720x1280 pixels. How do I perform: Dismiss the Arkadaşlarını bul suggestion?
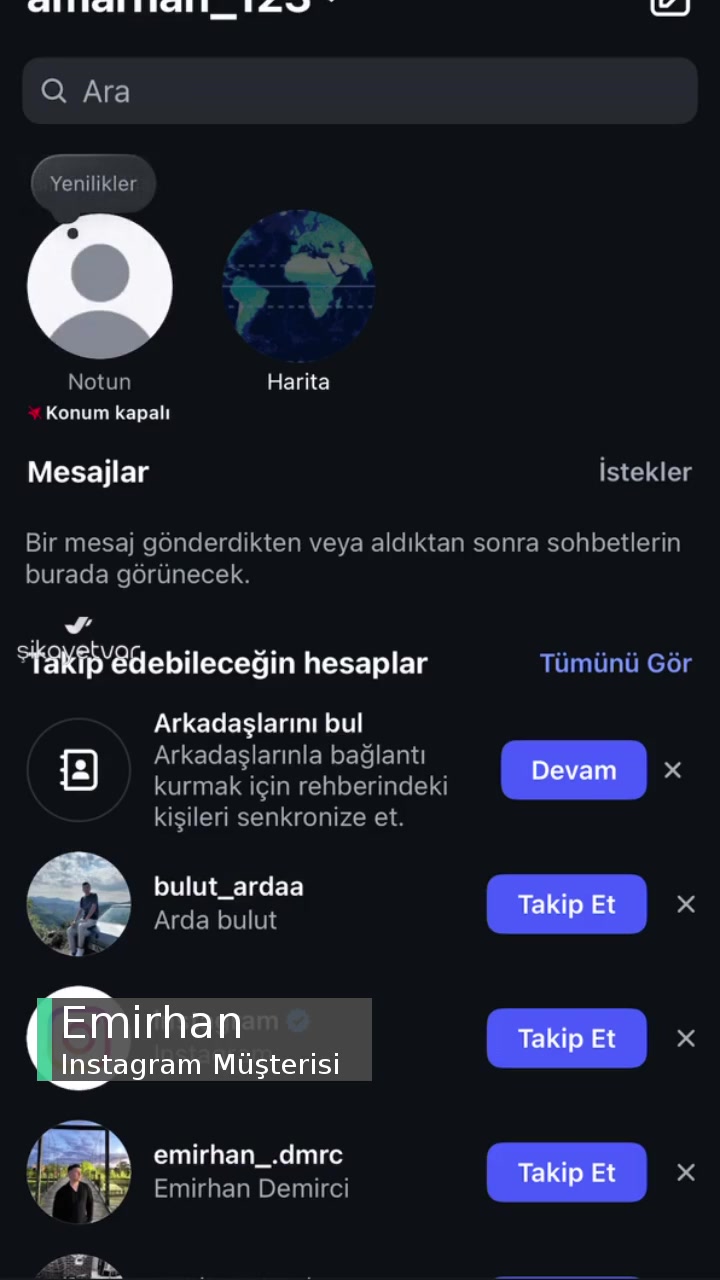click(x=672, y=770)
